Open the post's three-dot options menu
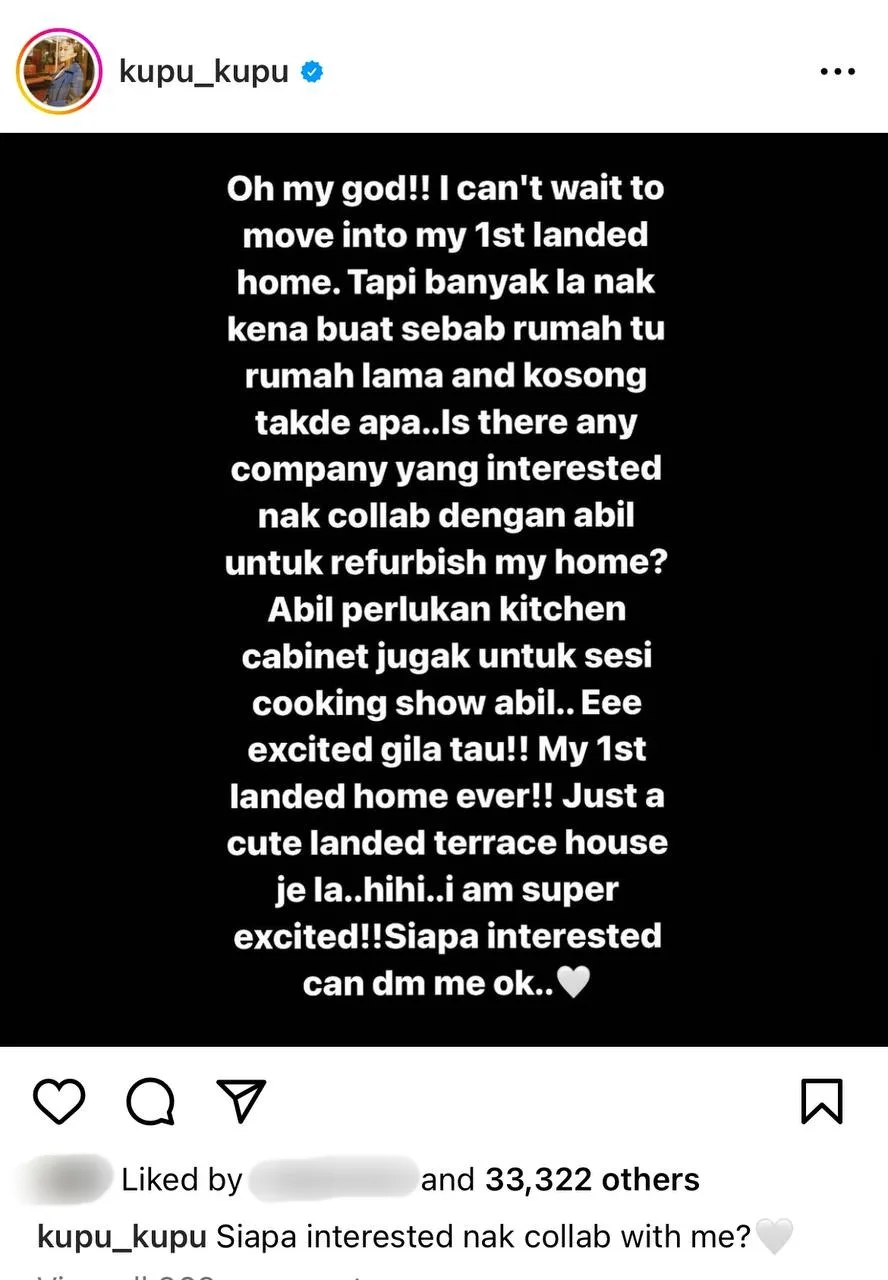The height and width of the screenshot is (1280, 888). pos(837,72)
